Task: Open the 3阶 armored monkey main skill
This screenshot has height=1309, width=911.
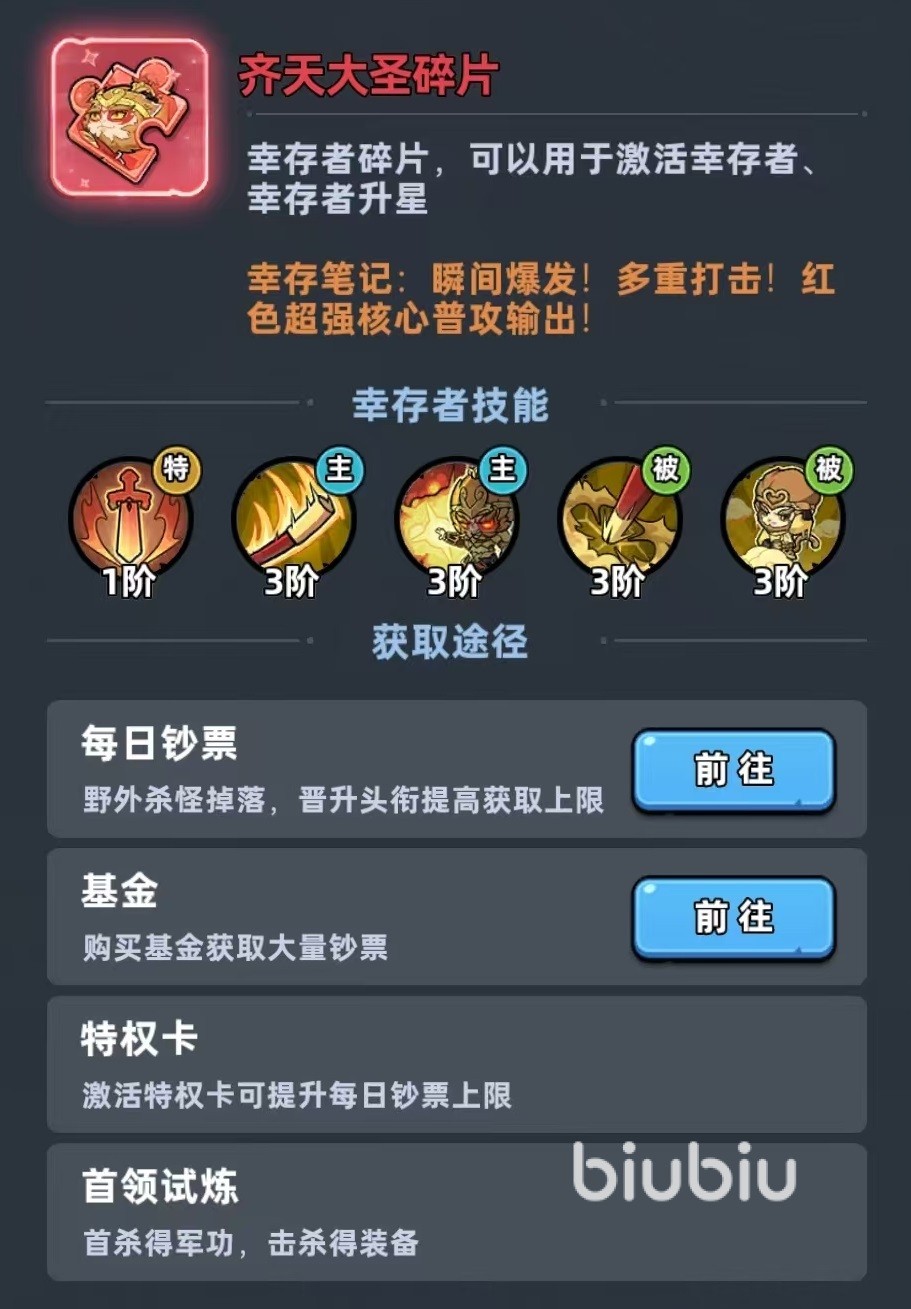Action: click(x=457, y=522)
